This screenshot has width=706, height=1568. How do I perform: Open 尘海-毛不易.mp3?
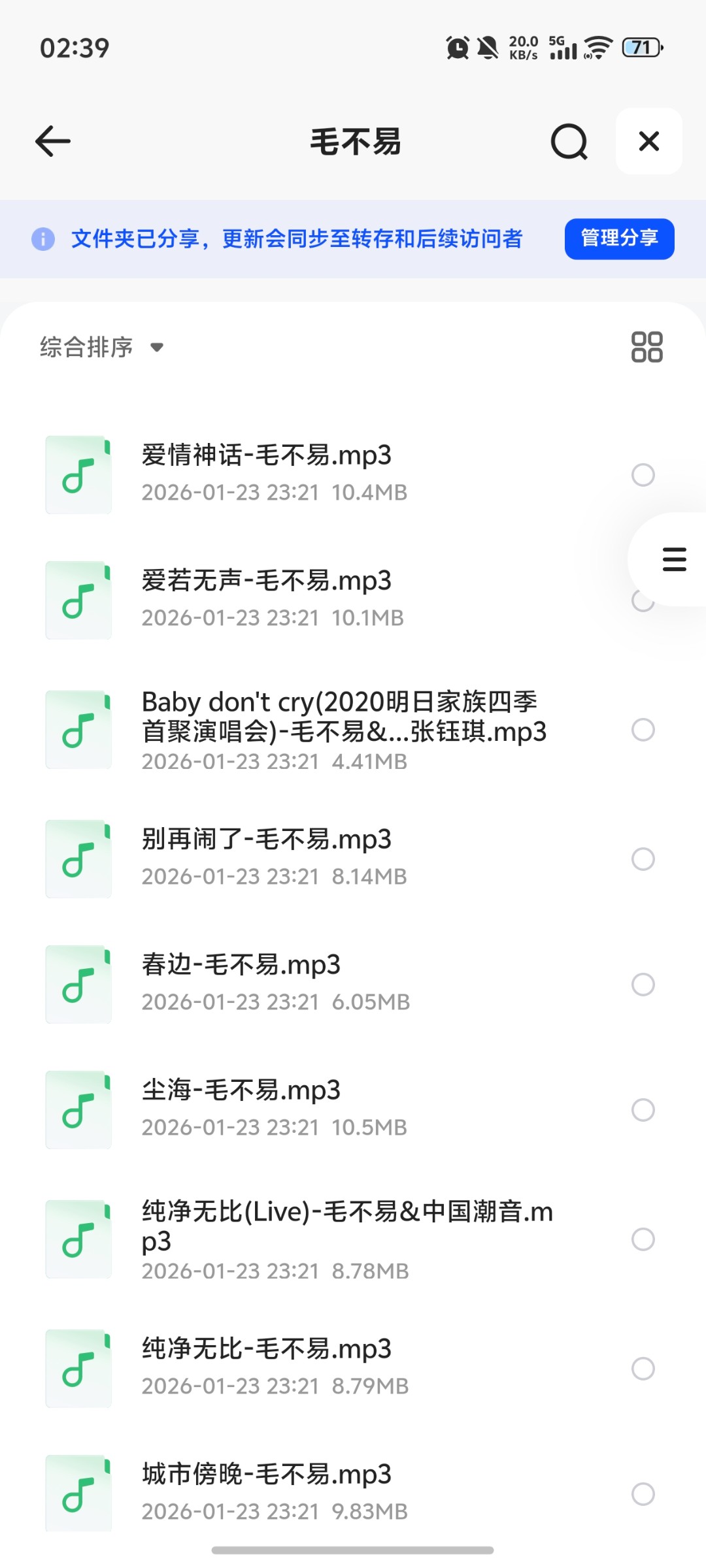241,1090
